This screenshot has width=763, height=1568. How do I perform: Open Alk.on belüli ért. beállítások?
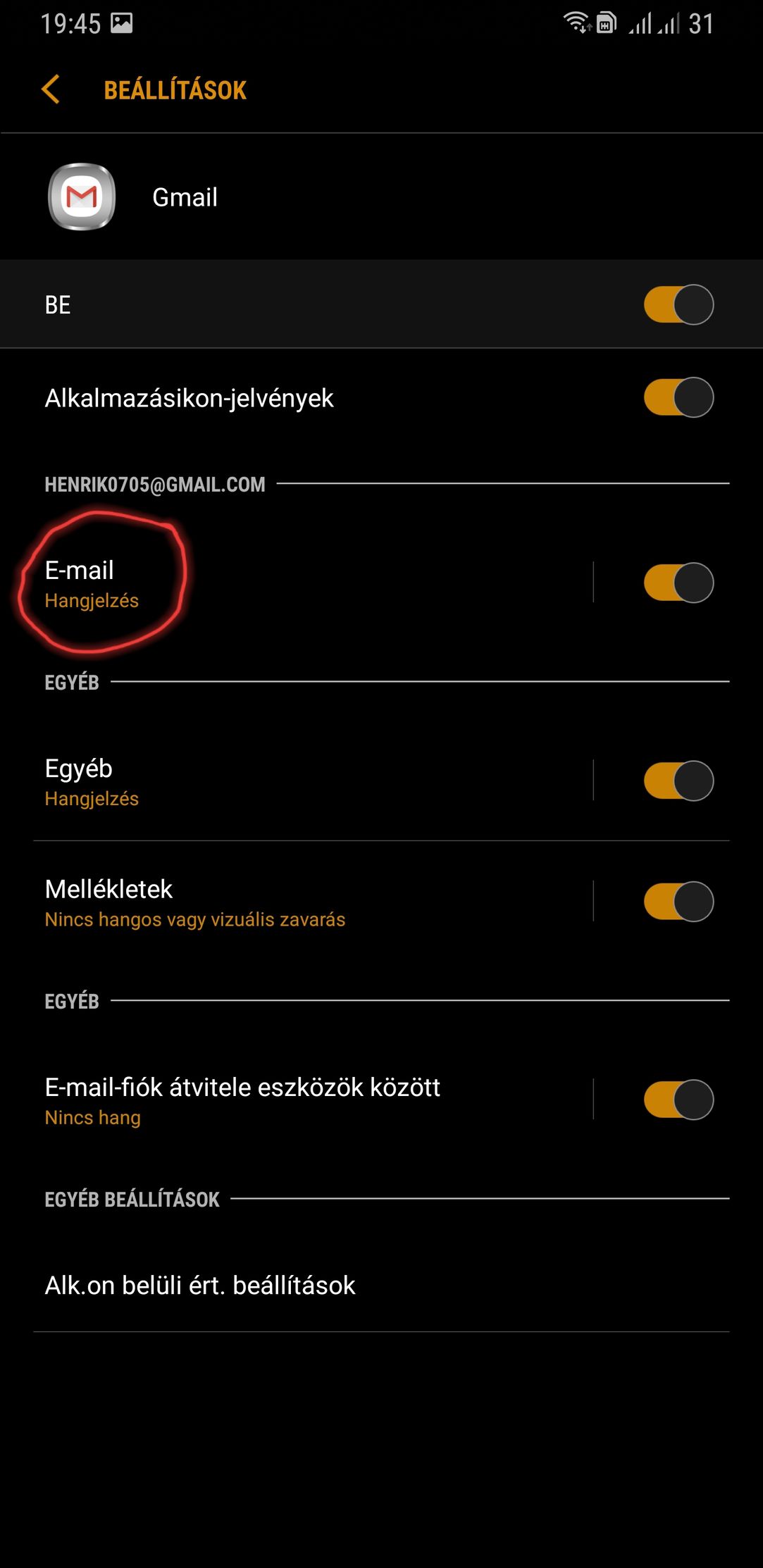pos(282,1286)
